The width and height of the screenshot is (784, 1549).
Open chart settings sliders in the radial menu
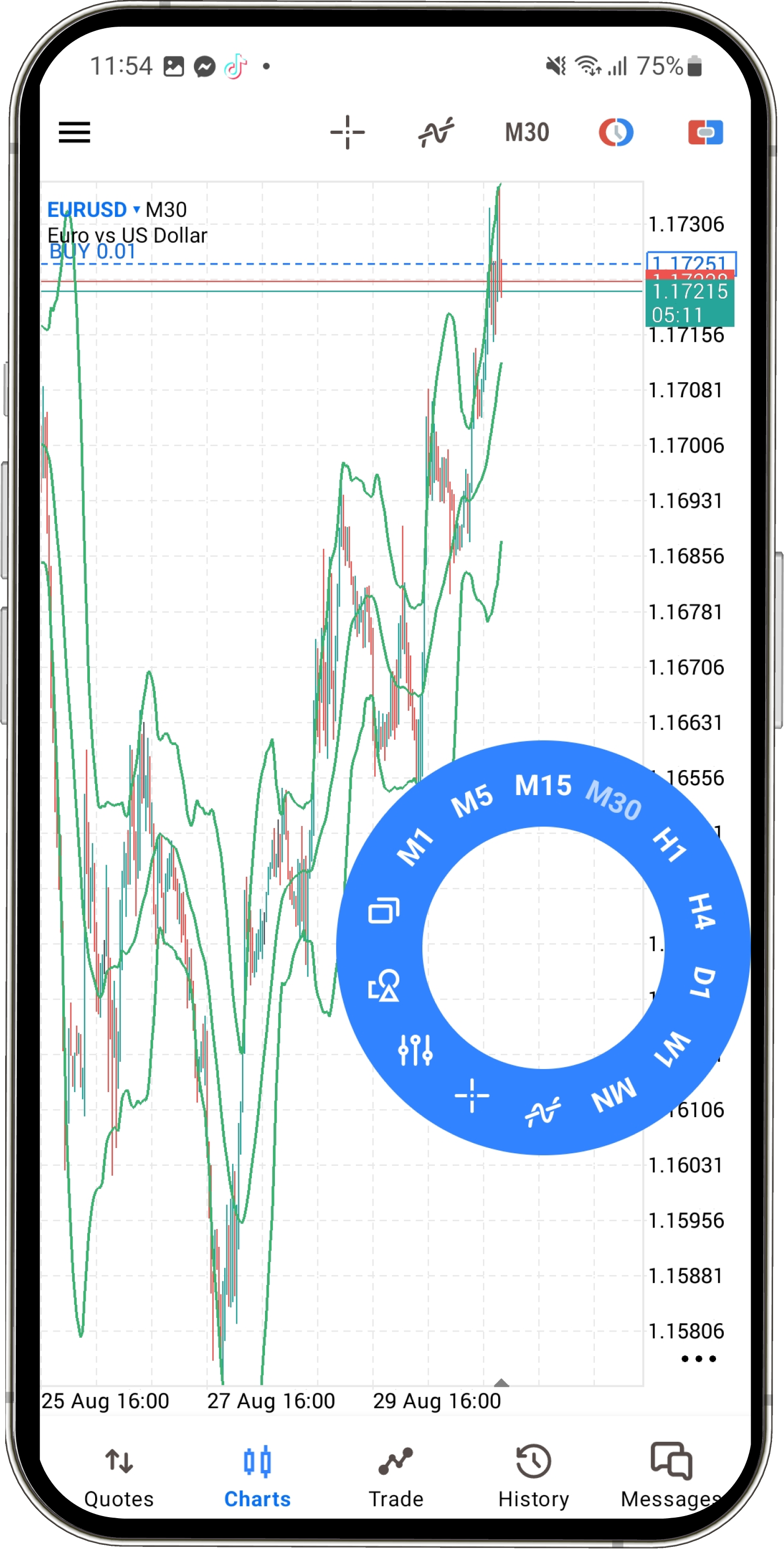click(x=416, y=1050)
